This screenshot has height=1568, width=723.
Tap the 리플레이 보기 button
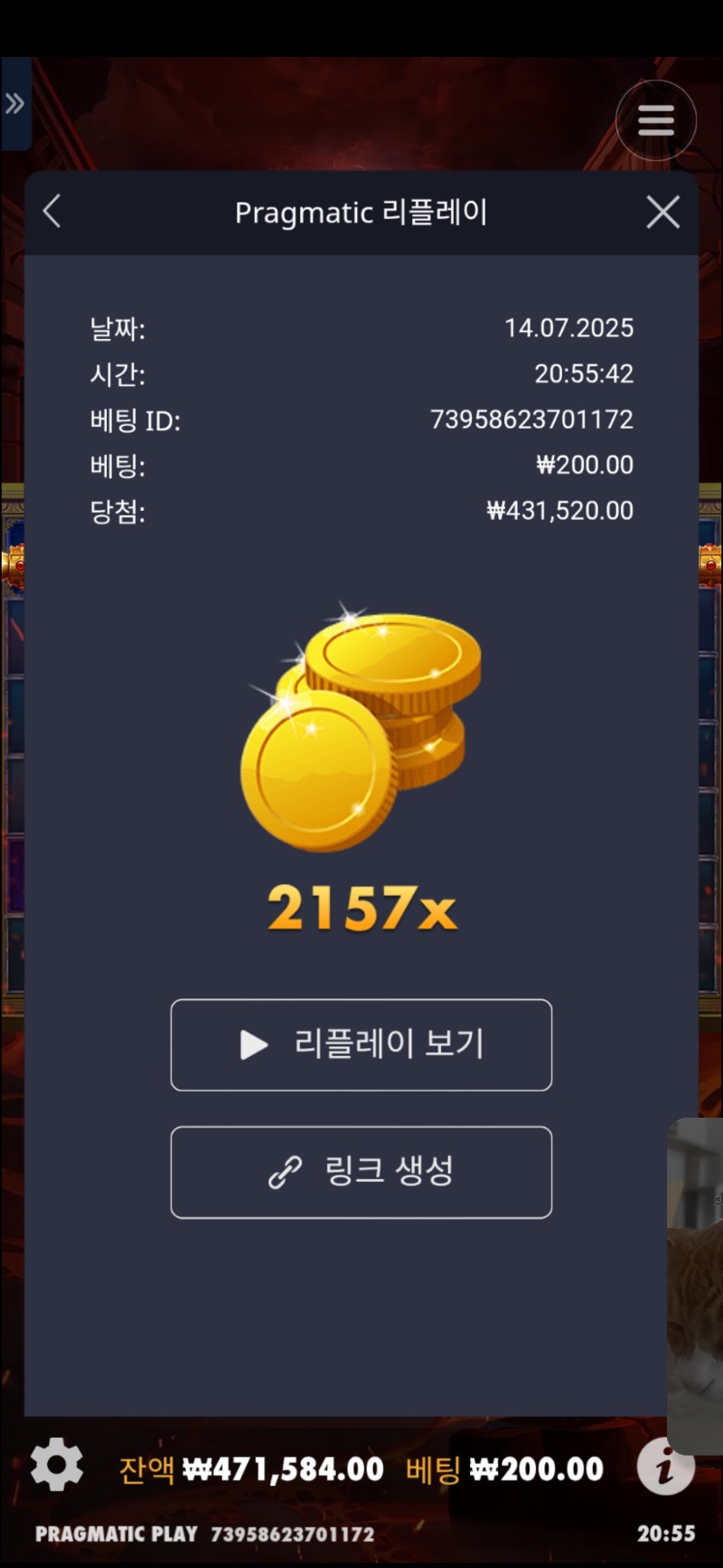pos(361,1044)
